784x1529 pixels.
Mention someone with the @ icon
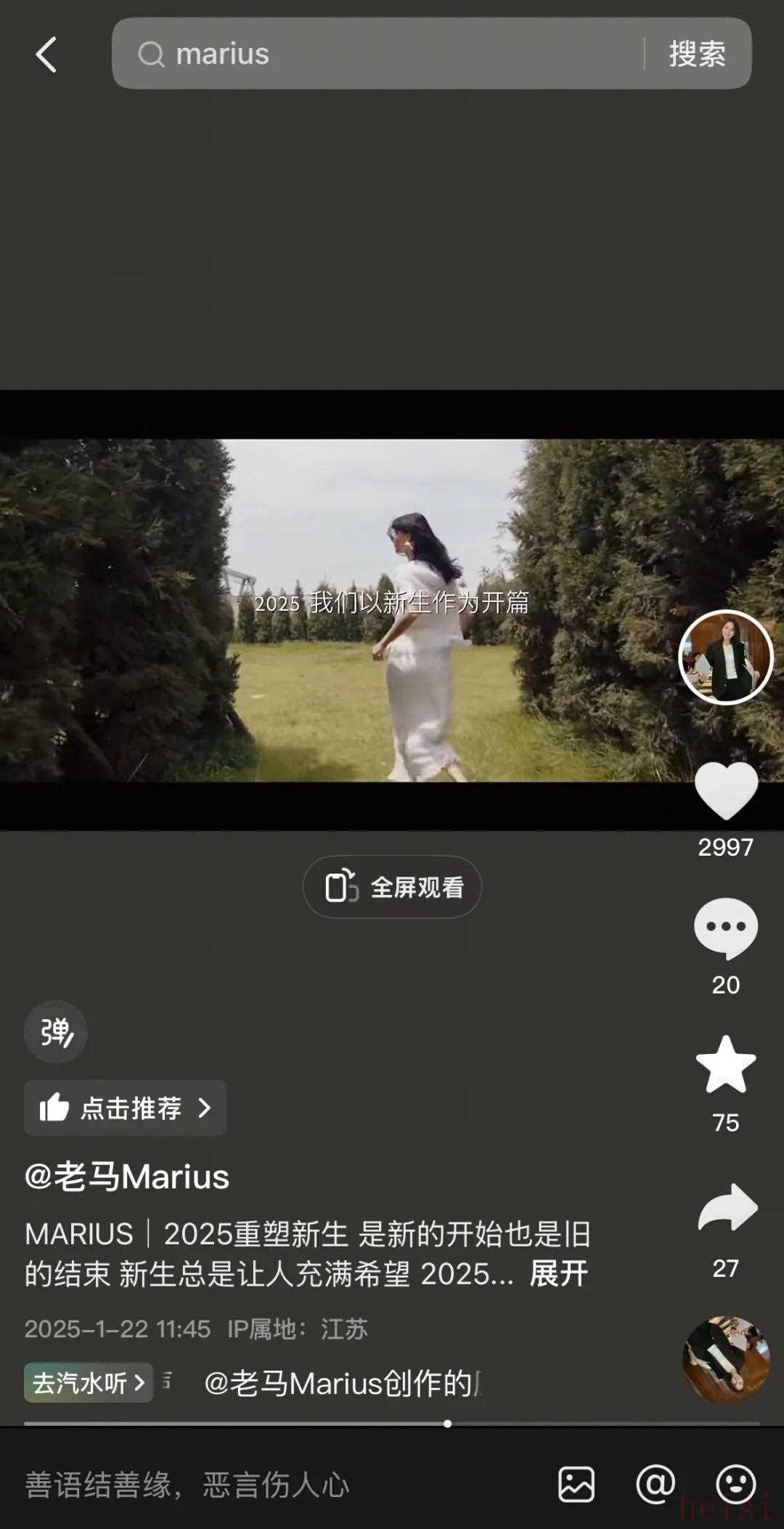[656, 1484]
